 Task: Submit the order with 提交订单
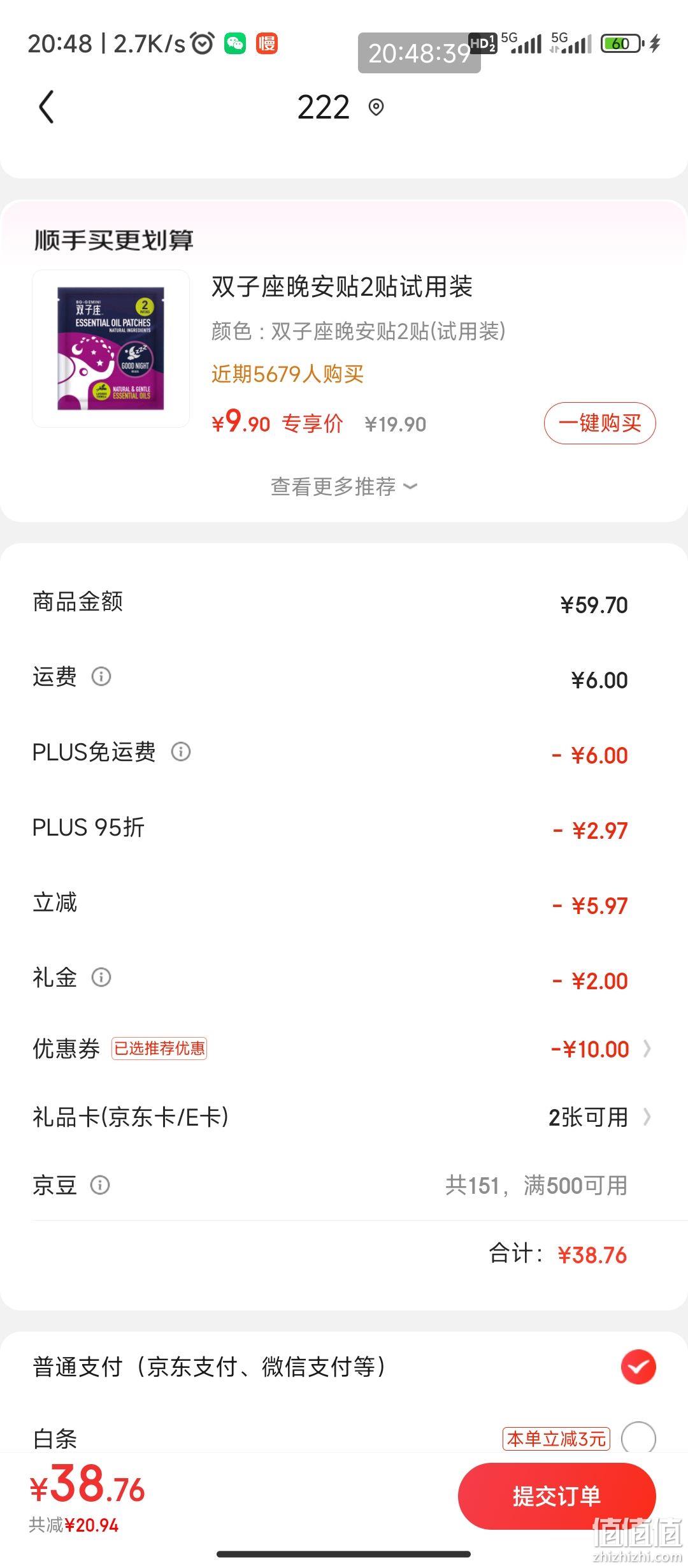click(557, 1496)
